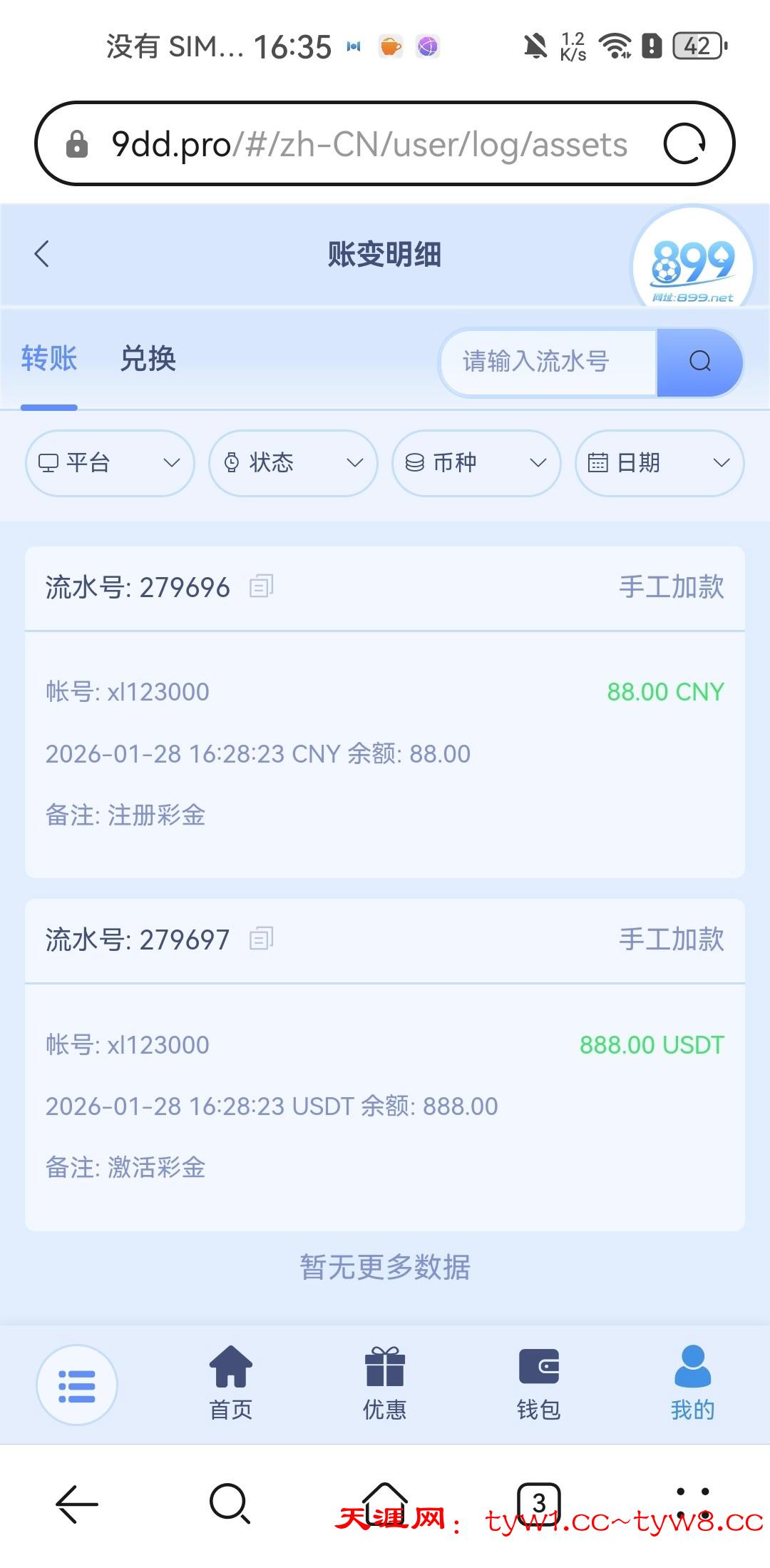Go to the 首页 tab
Viewport: 770px width, 1568px height.
coord(231,1383)
